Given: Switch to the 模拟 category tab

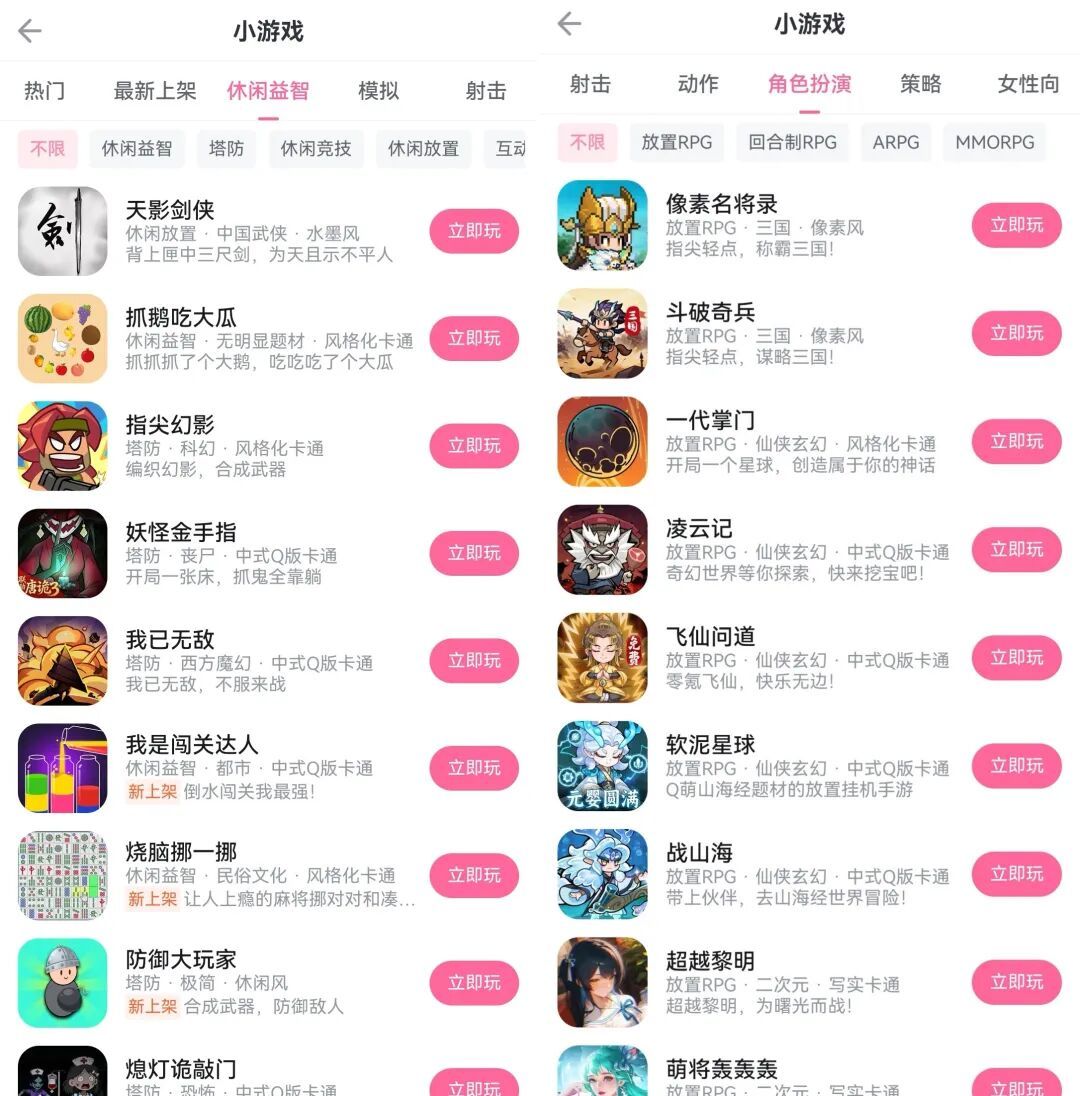Looking at the screenshot, I should 377,90.
